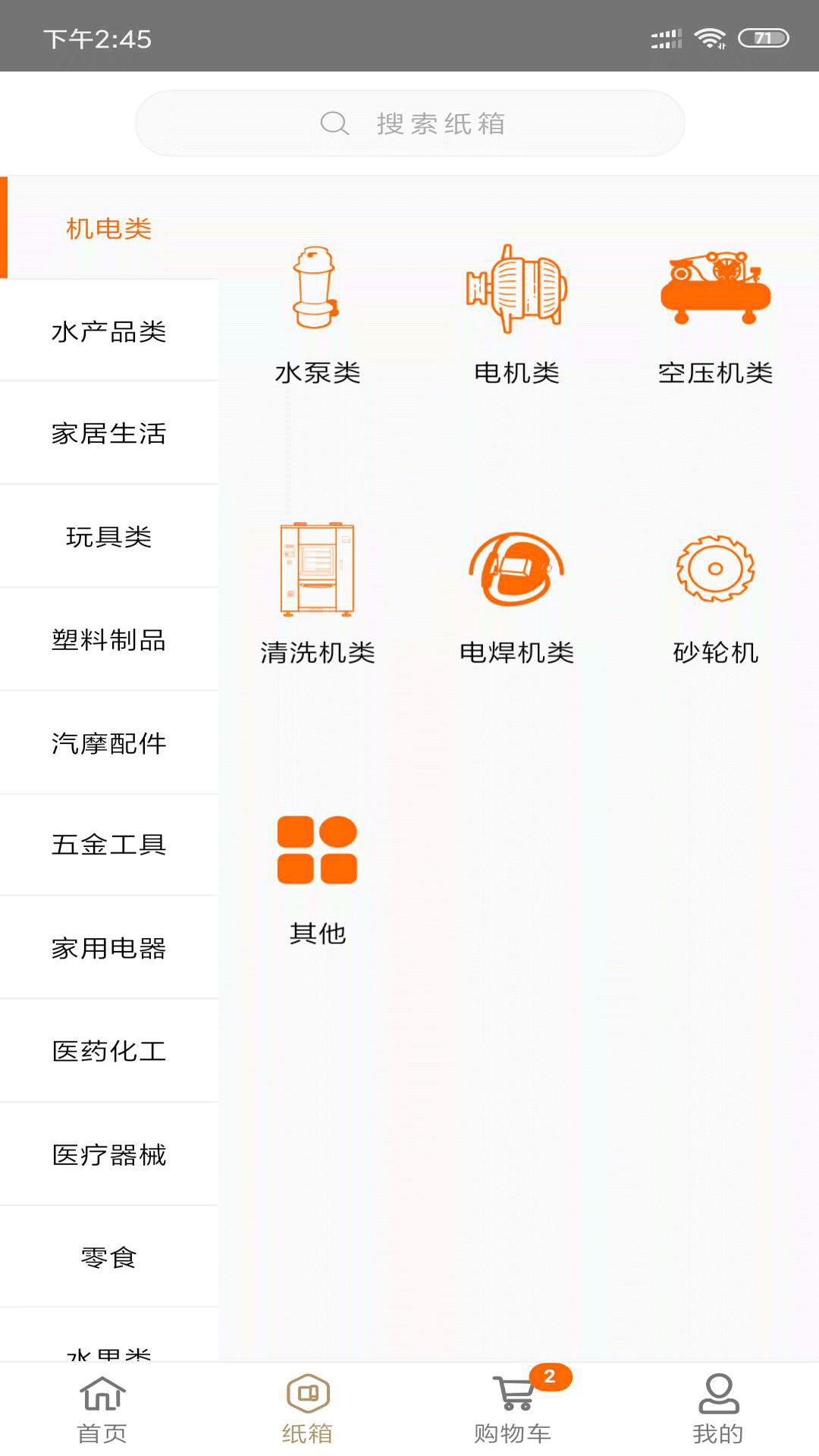Open the 家居生活 home life category
The image size is (819, 1456).
pyautogui.click(x=110, y=435)
